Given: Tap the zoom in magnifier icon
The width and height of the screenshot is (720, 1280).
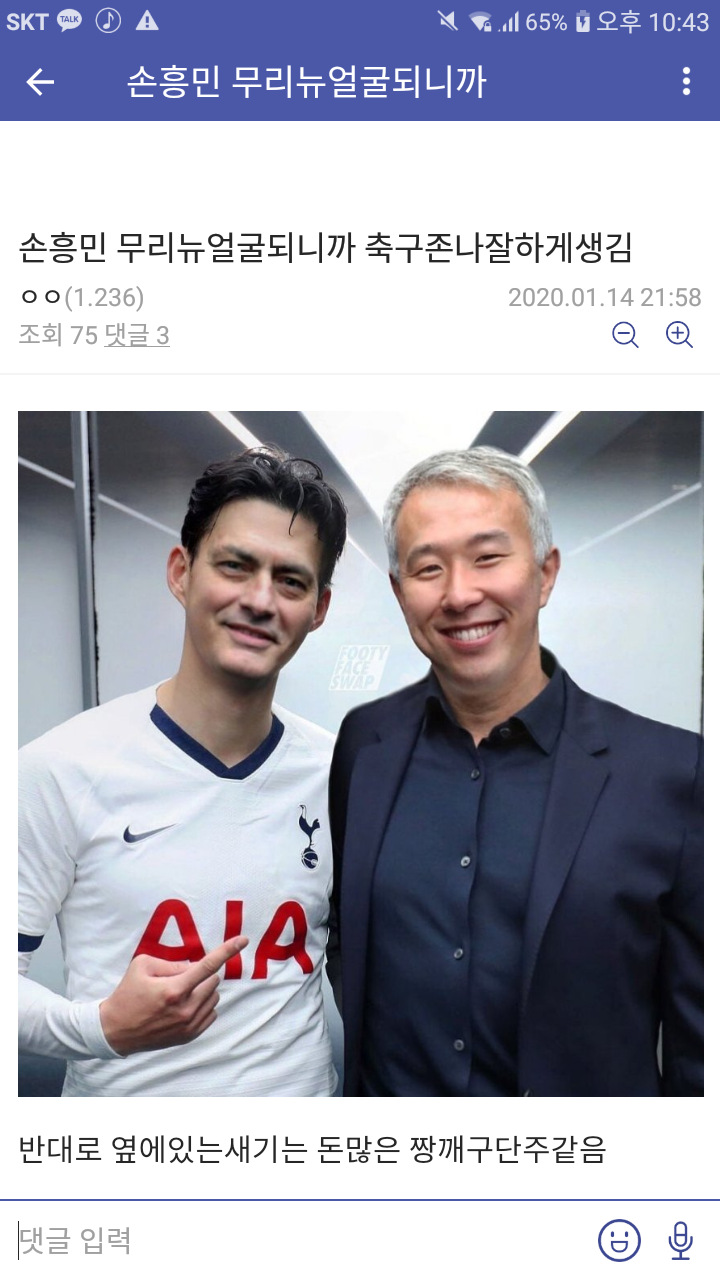Looking at the screenshot, I should coord(680,335).
